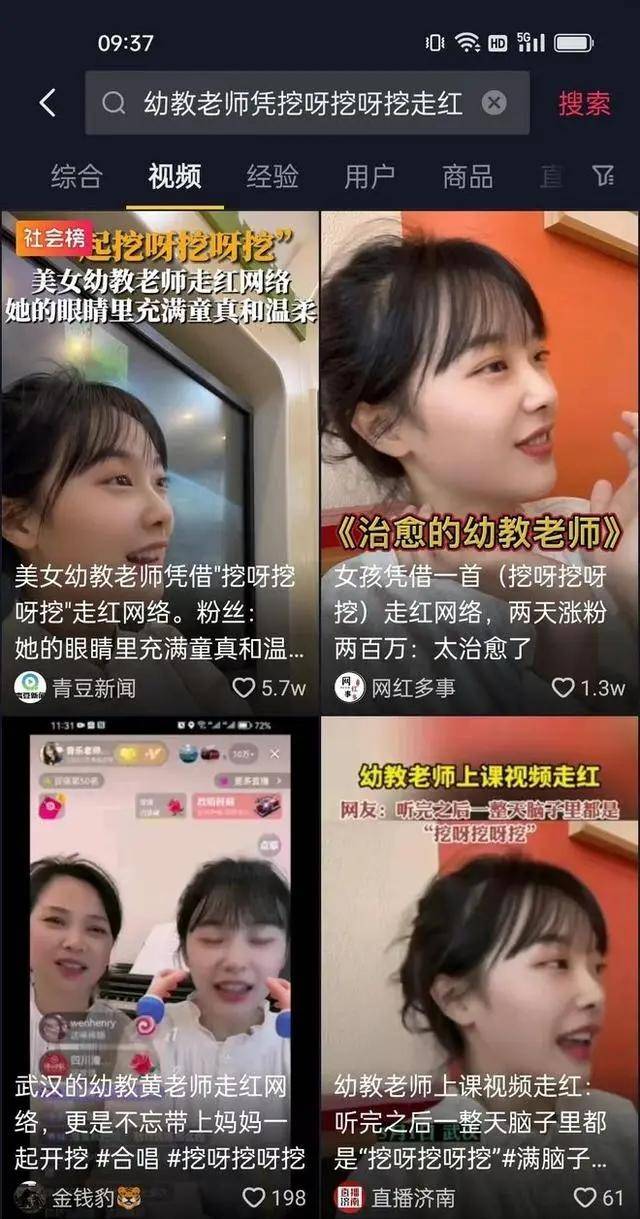Like the 网红多事 video with 1.3w
This screenshot has width=640, height=1219.
[x=563, y=688]
